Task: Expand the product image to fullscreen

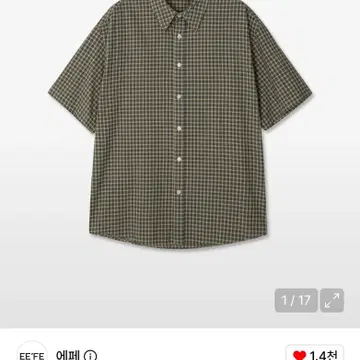Action: (332, 300)
